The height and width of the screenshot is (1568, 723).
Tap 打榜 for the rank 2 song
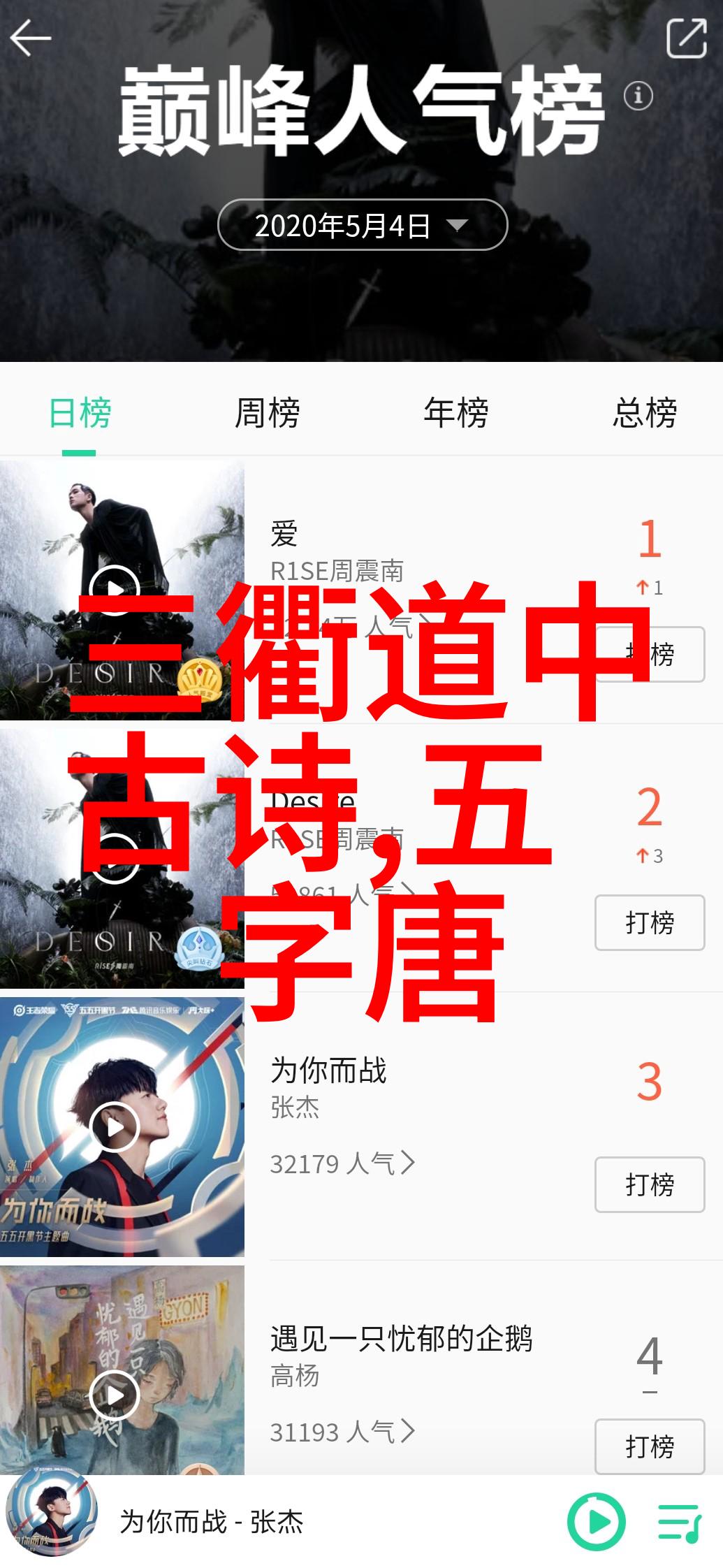point(650,922)
